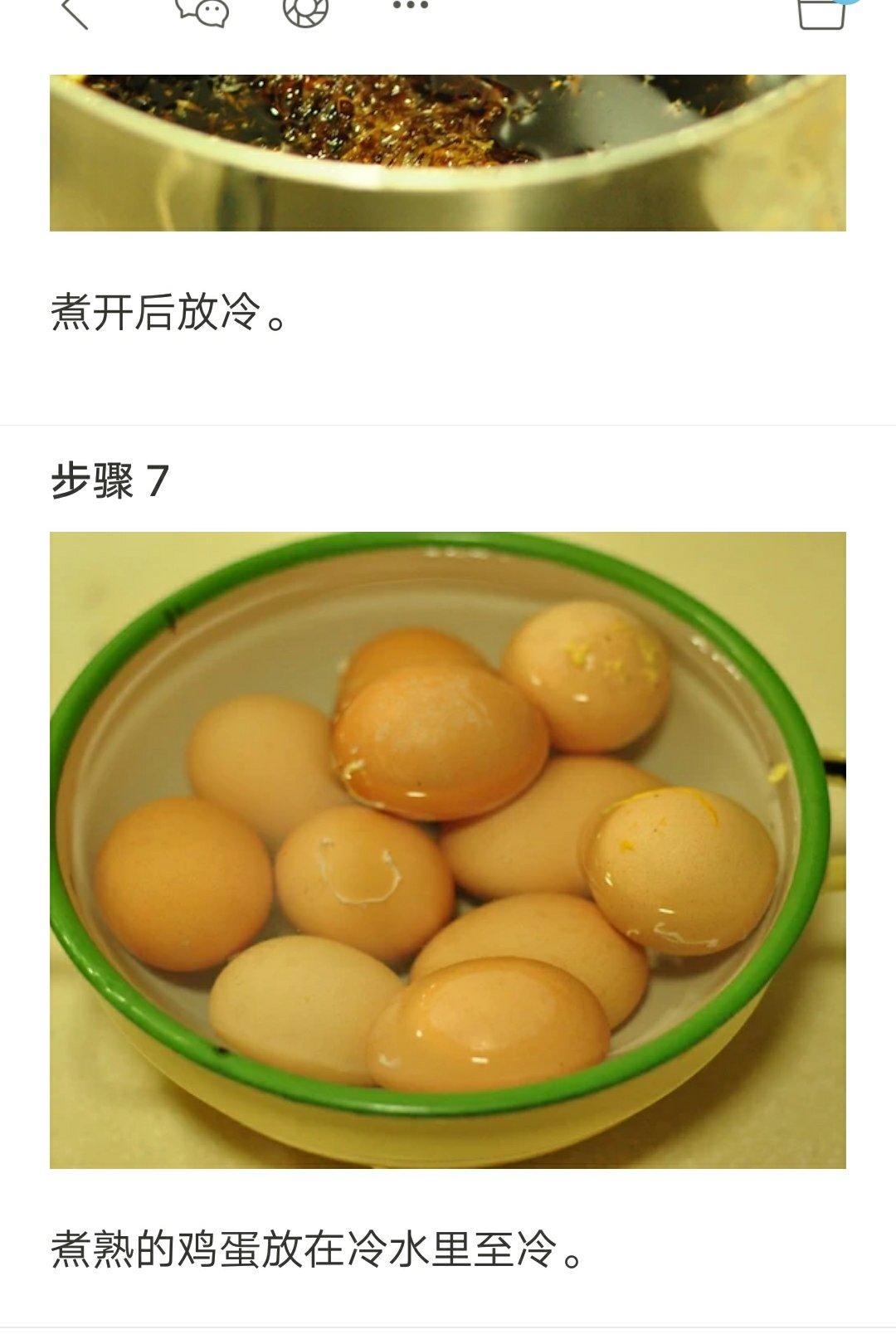Open the three-dot overflow menu
The width and height of the screenshot is (896, 1344).
[x=410, y=7]
